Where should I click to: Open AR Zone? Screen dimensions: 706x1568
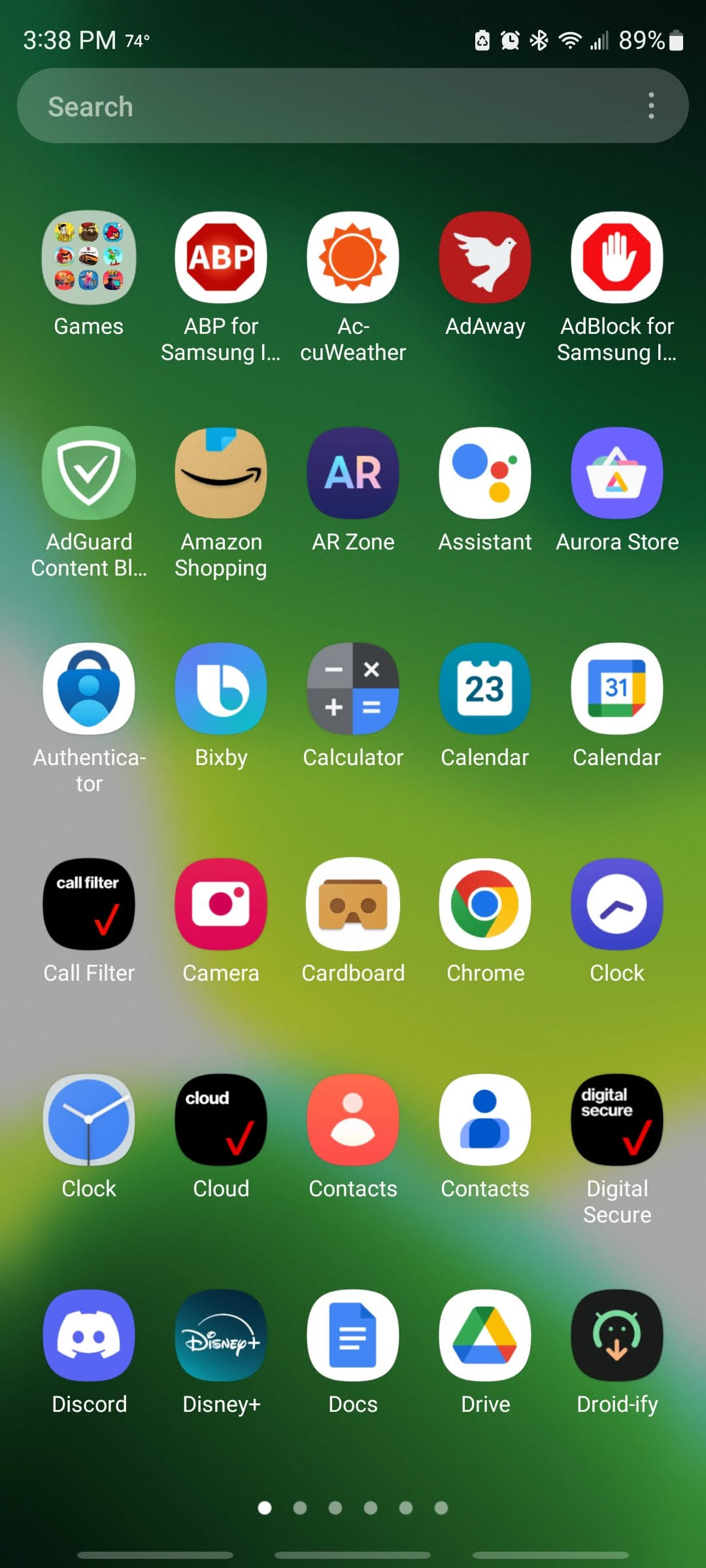(x=353, y=473)
